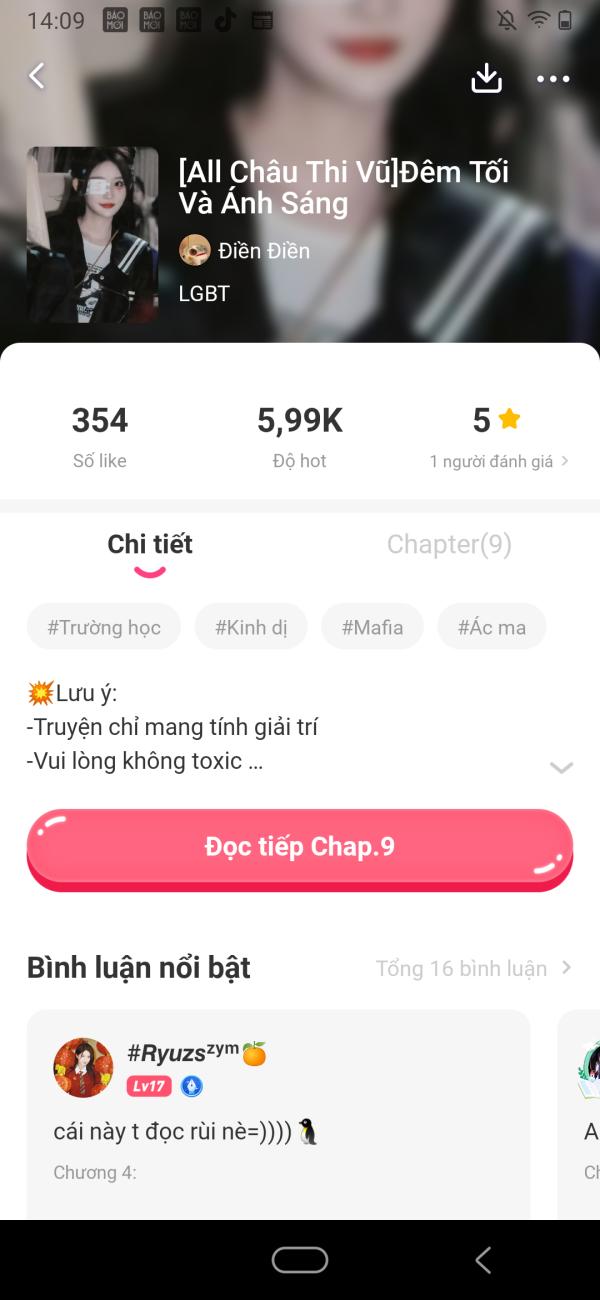The height and width of the screenshot is (1300, 600).
Task: View all 16 comments (Tổng 16 bình luận)
Action: (473, 968)
